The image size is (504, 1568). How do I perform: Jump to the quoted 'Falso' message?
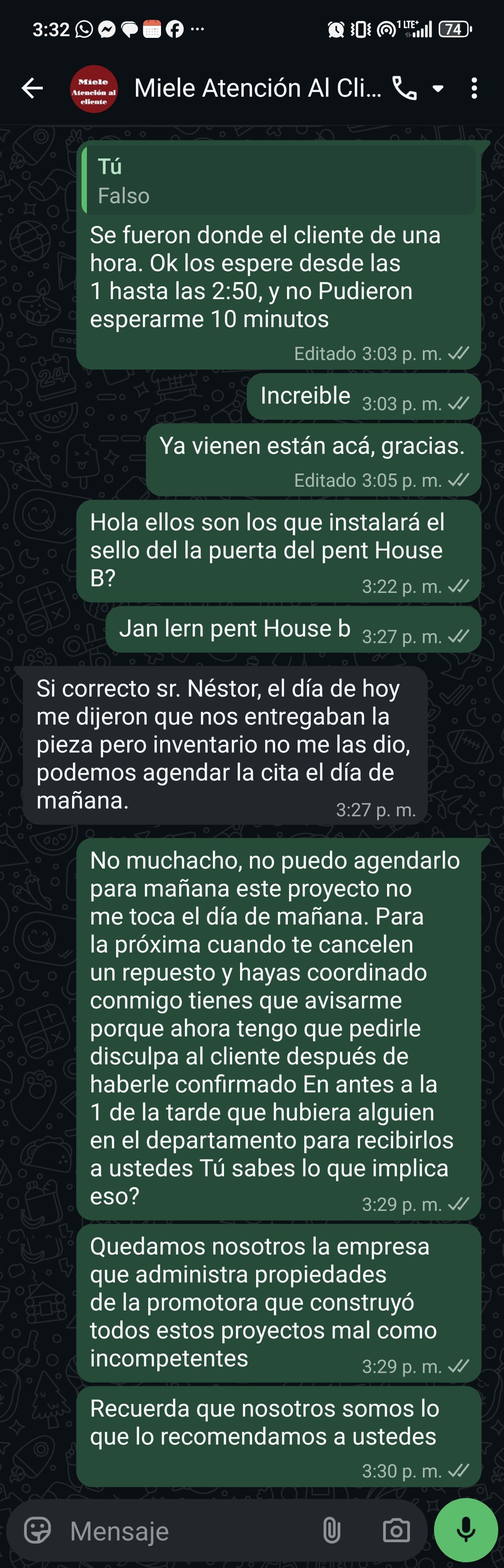[279, 181]
